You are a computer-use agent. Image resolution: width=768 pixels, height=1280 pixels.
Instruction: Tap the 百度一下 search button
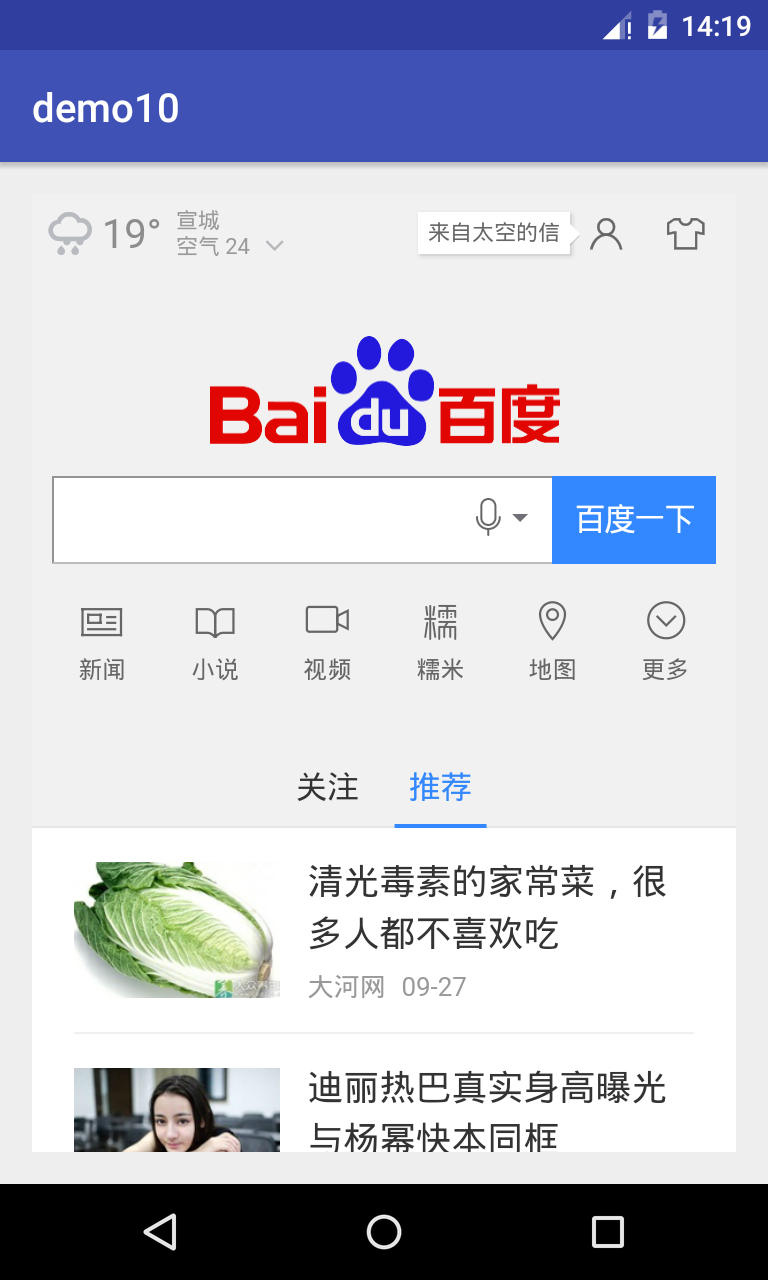click(634, 520)
